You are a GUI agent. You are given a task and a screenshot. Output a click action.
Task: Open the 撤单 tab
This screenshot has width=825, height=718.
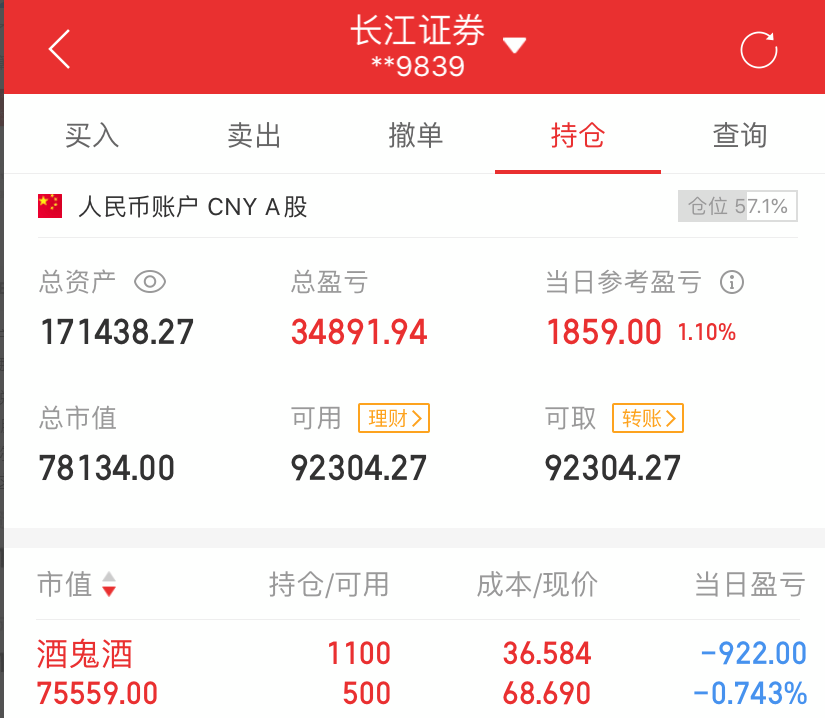click(416, 136)
